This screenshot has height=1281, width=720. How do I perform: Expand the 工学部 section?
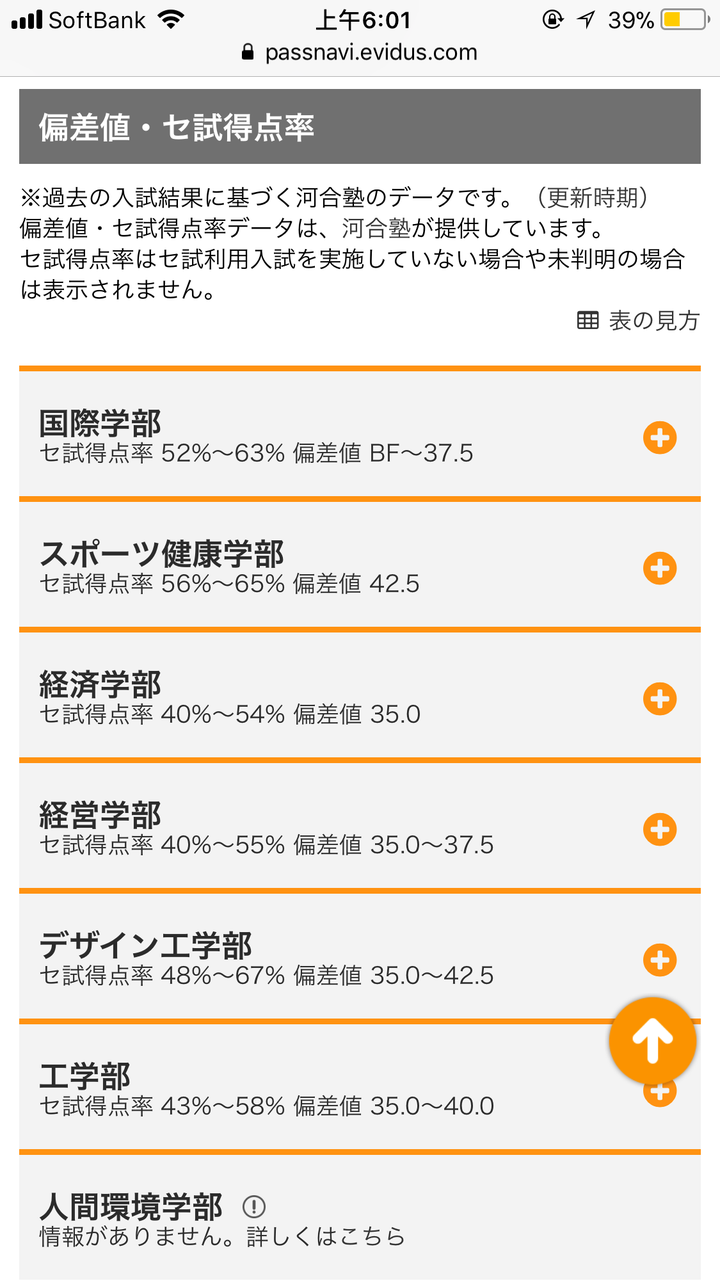coord(659,1097)
